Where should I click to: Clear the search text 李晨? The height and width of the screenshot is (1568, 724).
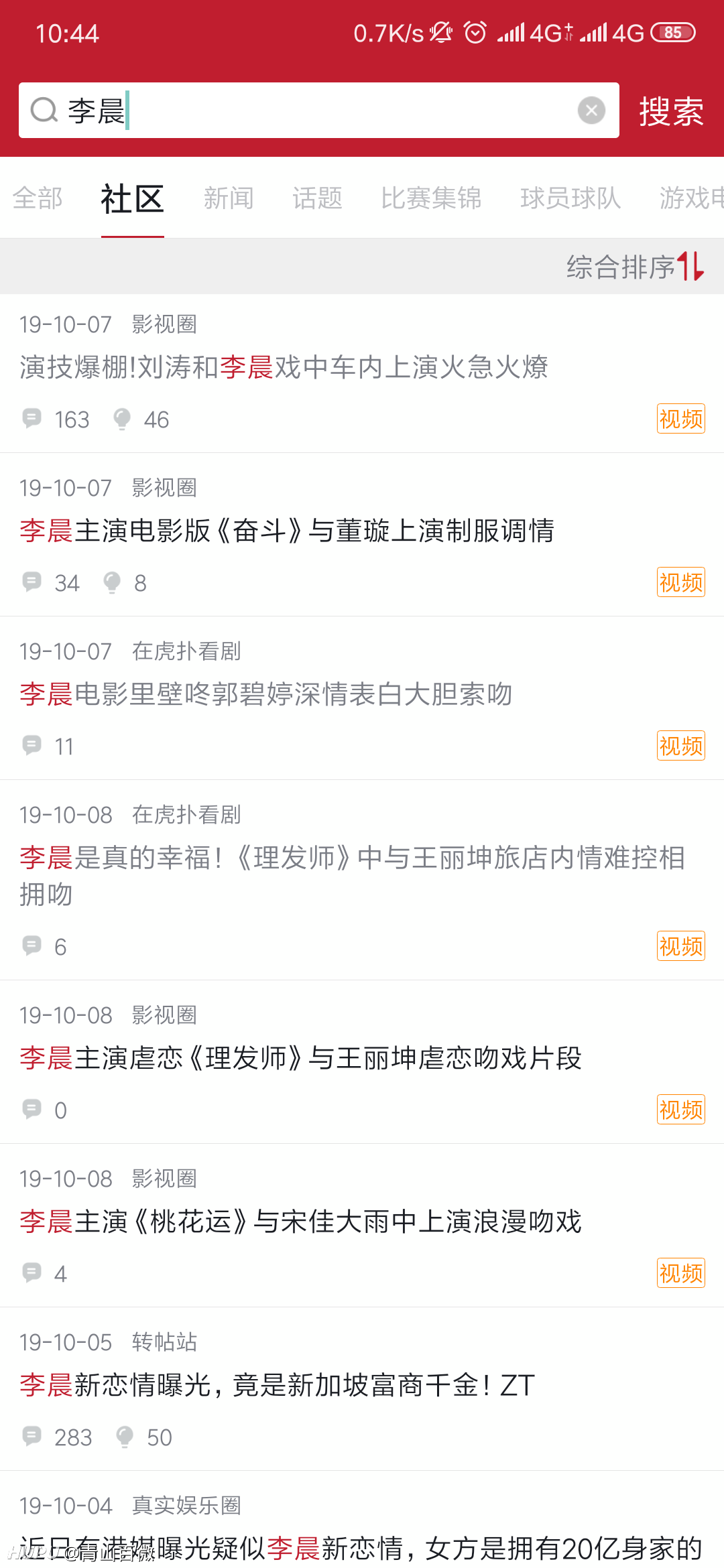point(591,111)
